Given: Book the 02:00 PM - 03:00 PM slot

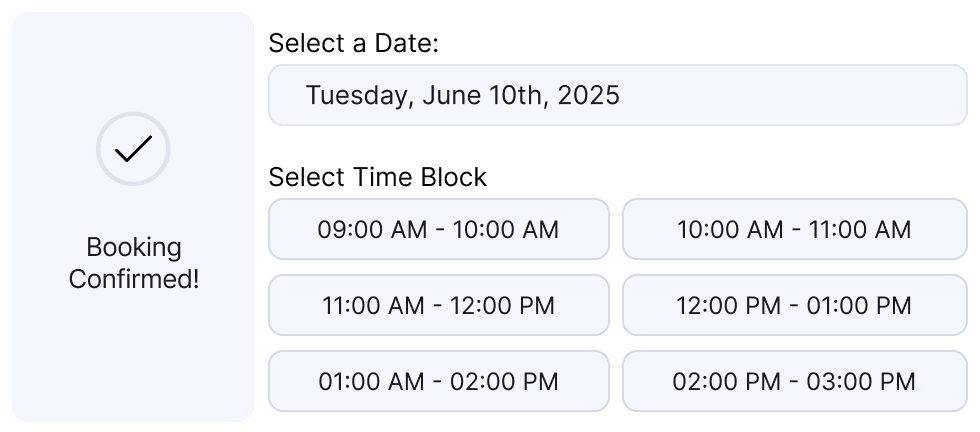Looking at the screenshot, I should coord(794,381).
